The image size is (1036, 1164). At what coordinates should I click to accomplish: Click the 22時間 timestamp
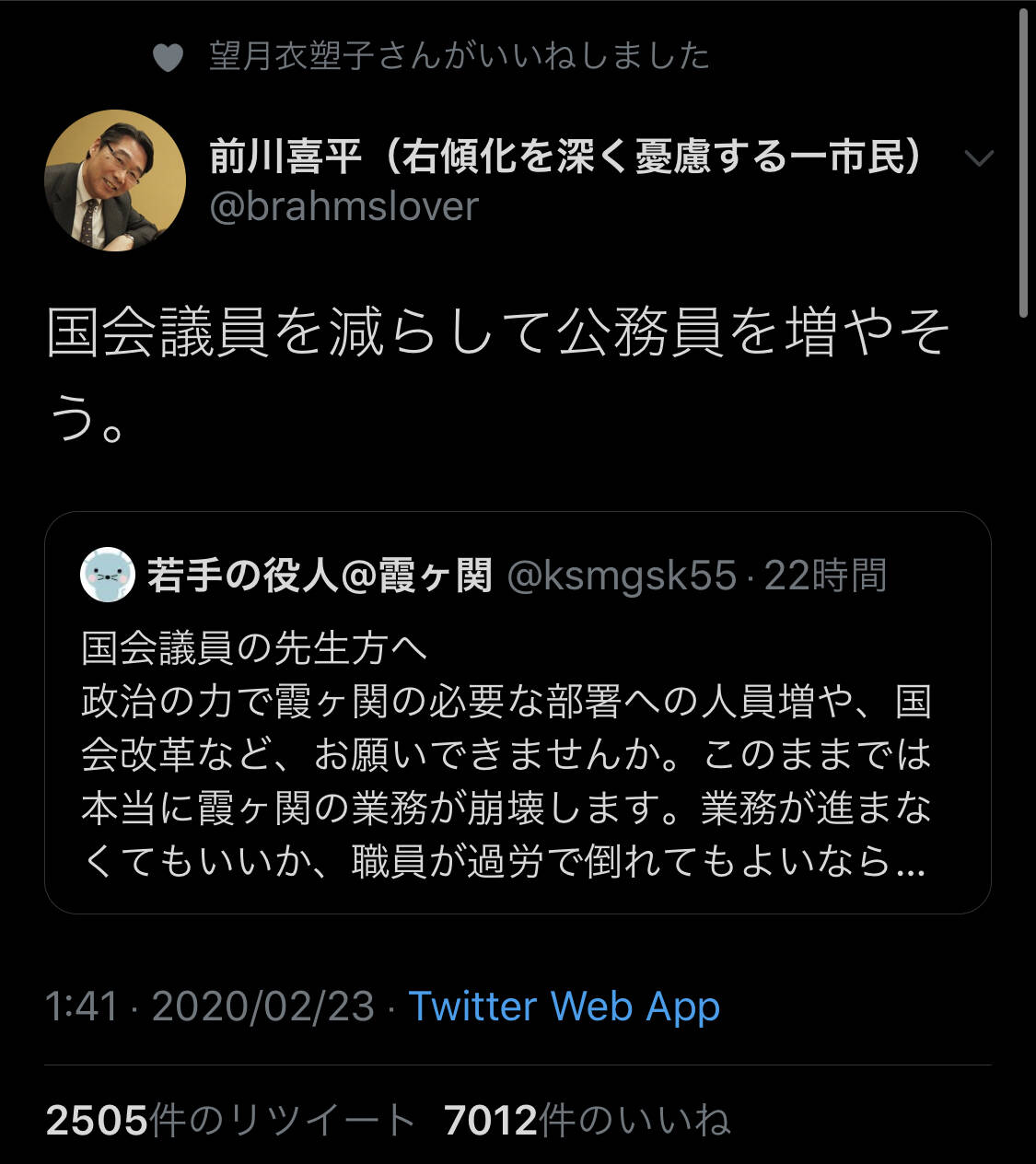coord(824,577)
